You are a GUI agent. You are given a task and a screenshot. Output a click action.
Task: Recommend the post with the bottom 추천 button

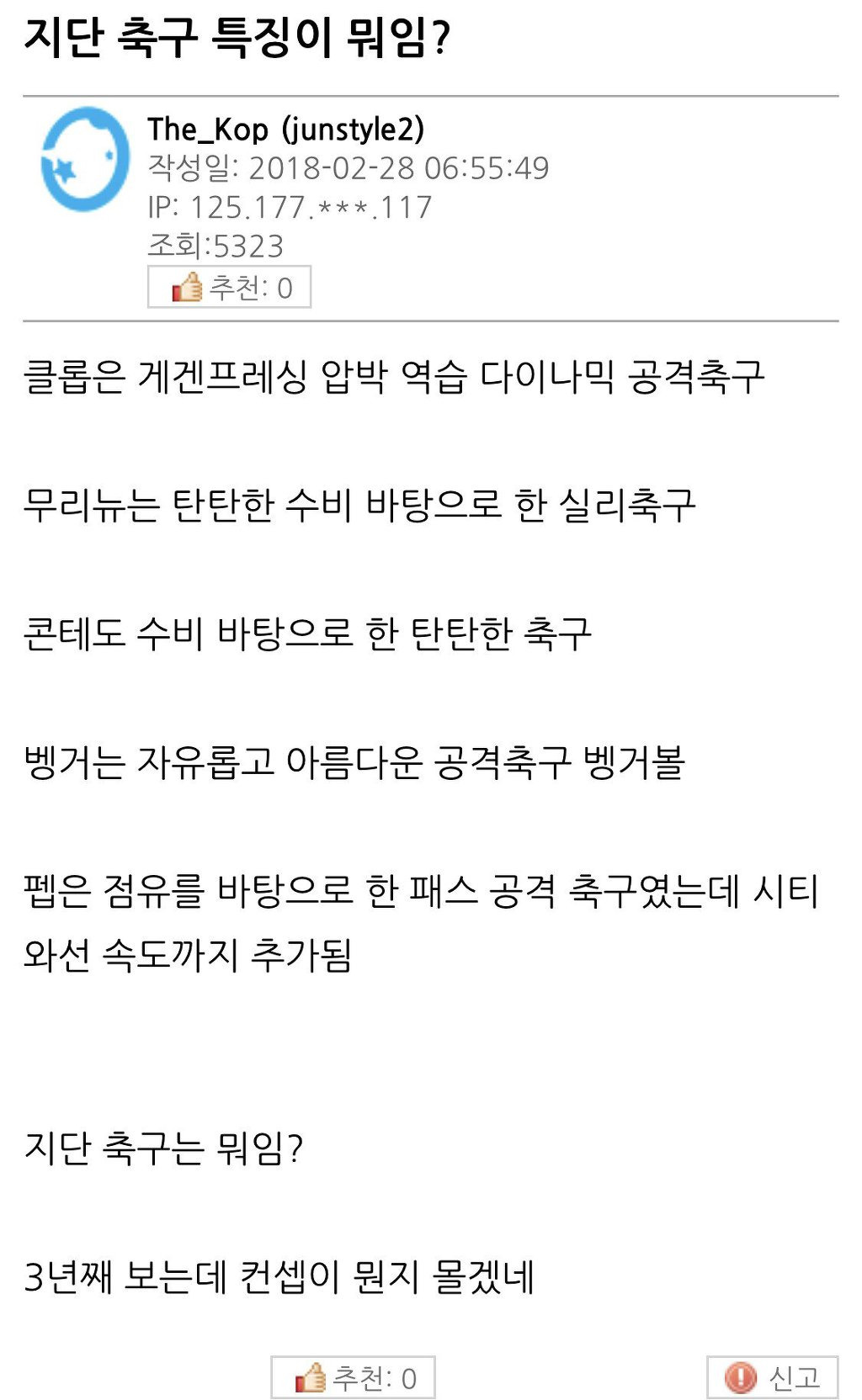353,1377
